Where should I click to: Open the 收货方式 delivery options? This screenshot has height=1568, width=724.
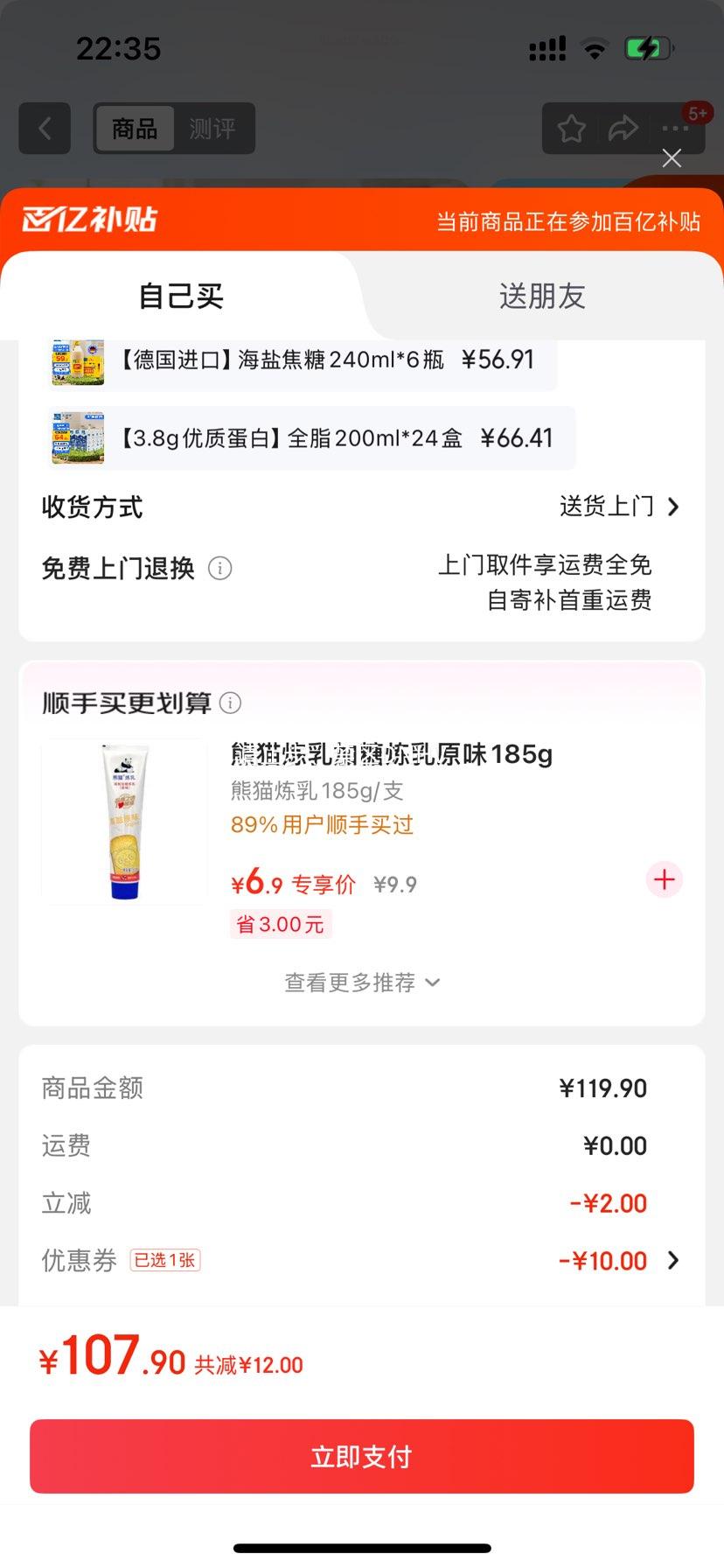619,507
